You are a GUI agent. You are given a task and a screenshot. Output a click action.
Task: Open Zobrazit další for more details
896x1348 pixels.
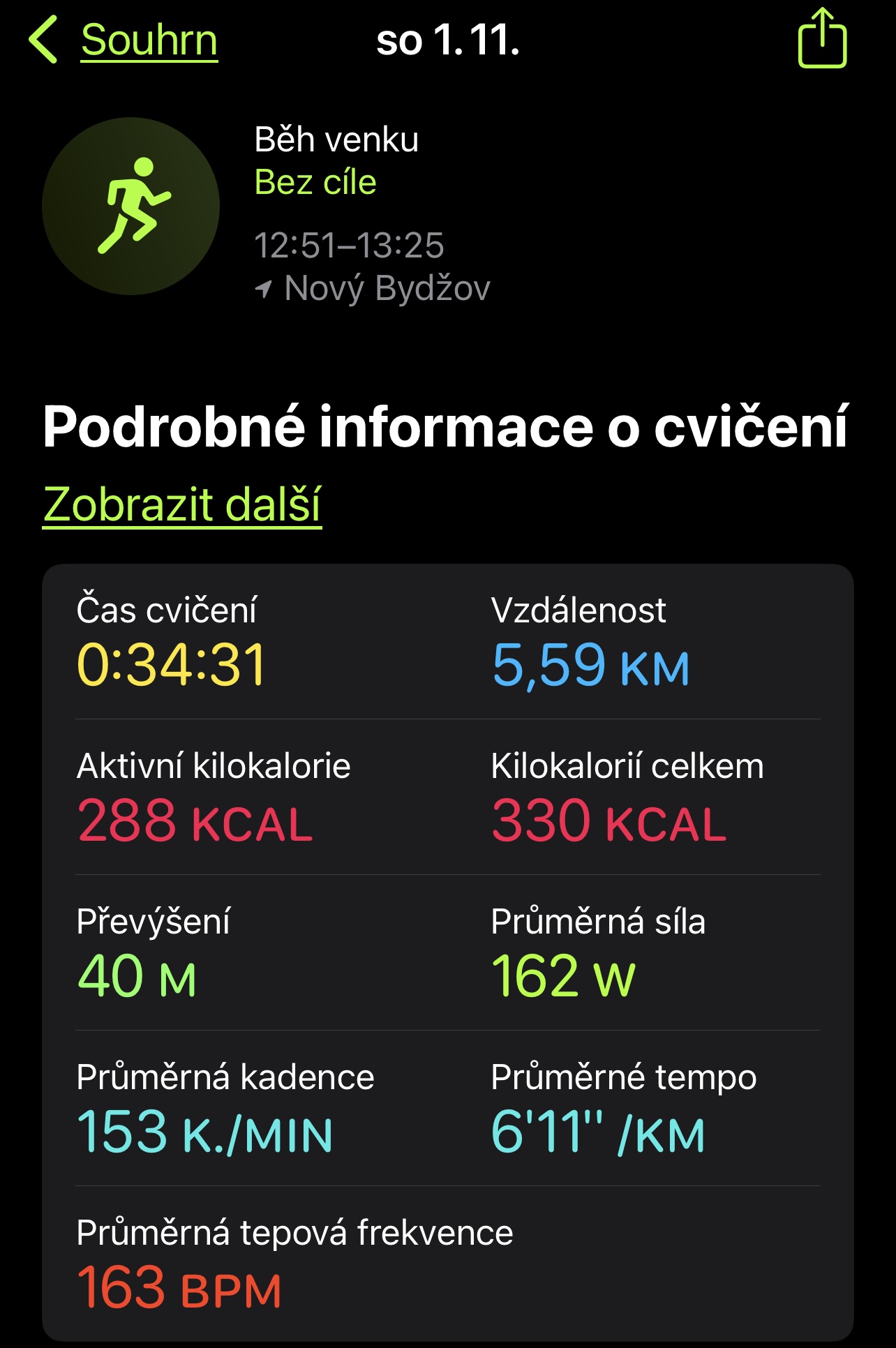[182, 504]
